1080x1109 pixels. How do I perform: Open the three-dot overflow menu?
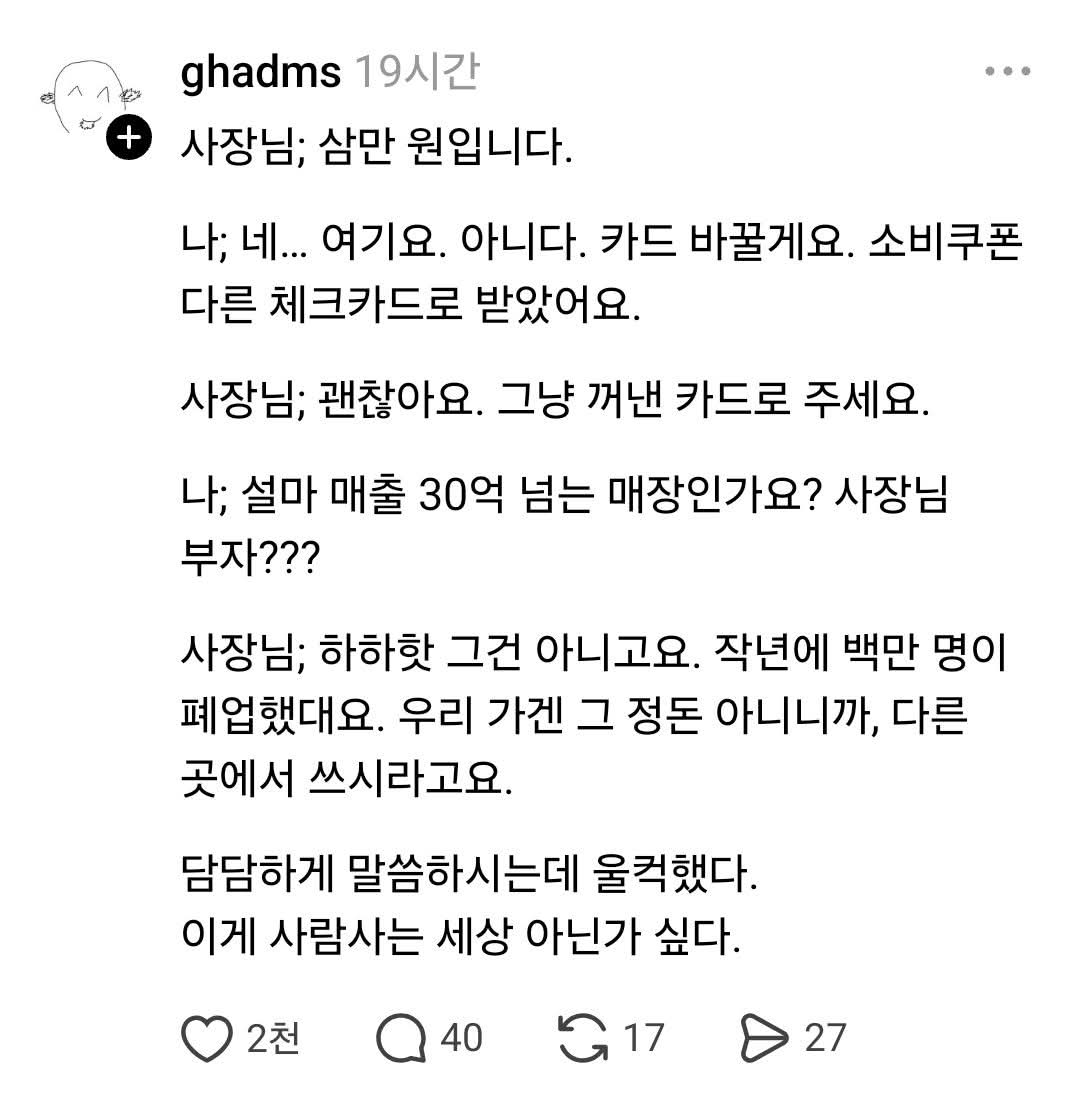[x=1007, y=72]
